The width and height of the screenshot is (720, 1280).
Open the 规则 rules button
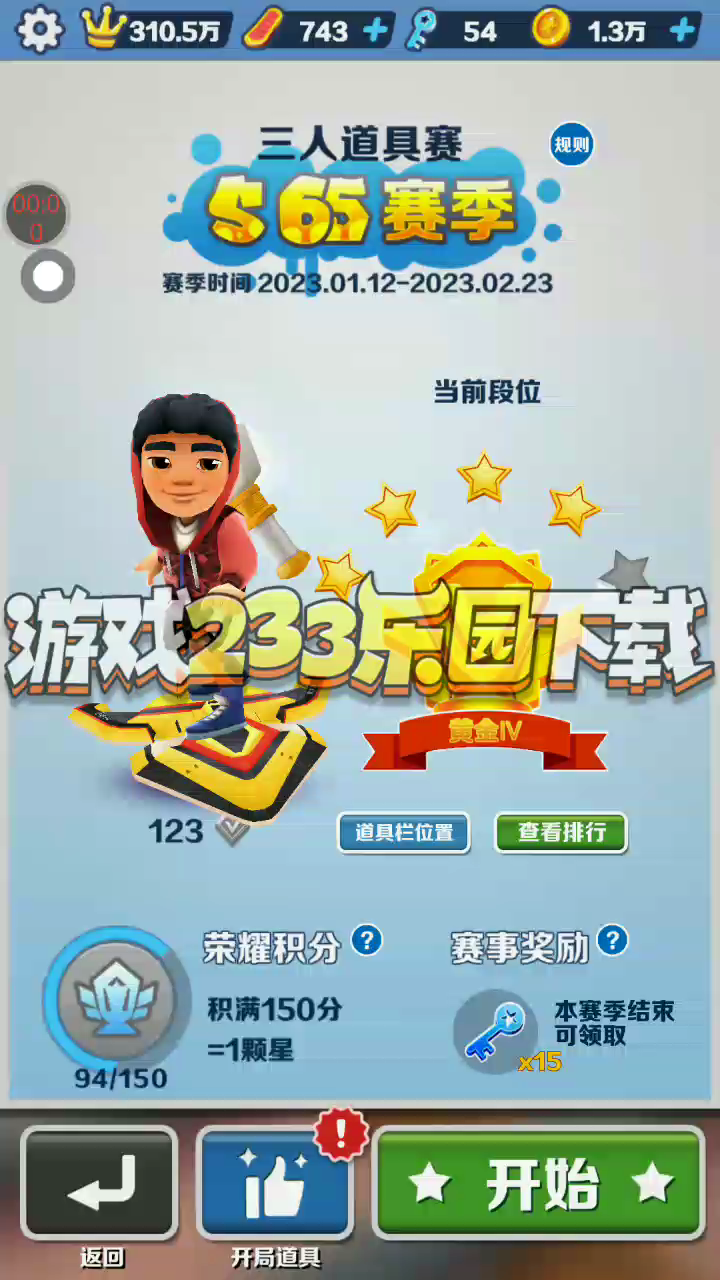[x=572, y=146]
